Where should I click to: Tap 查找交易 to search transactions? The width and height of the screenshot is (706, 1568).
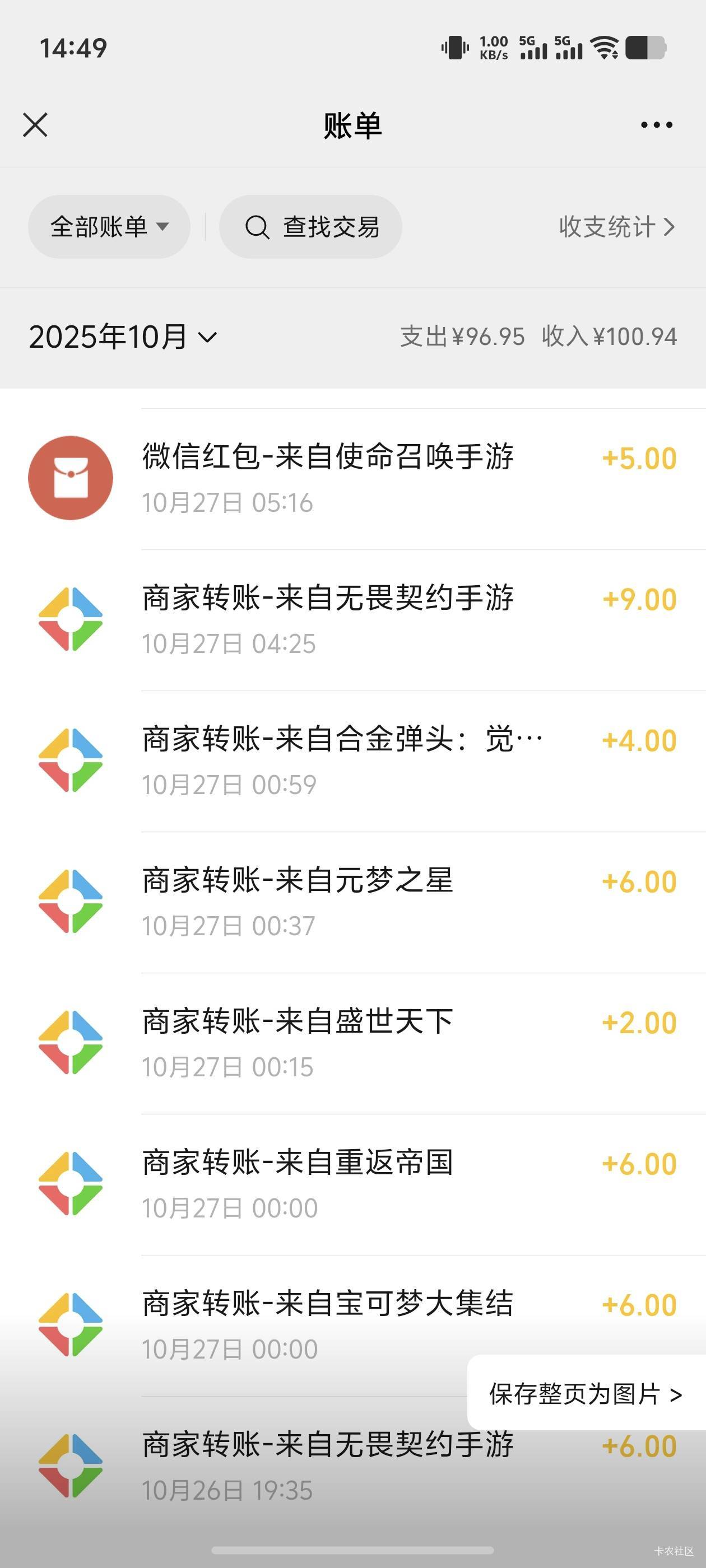tap(312, 227)
